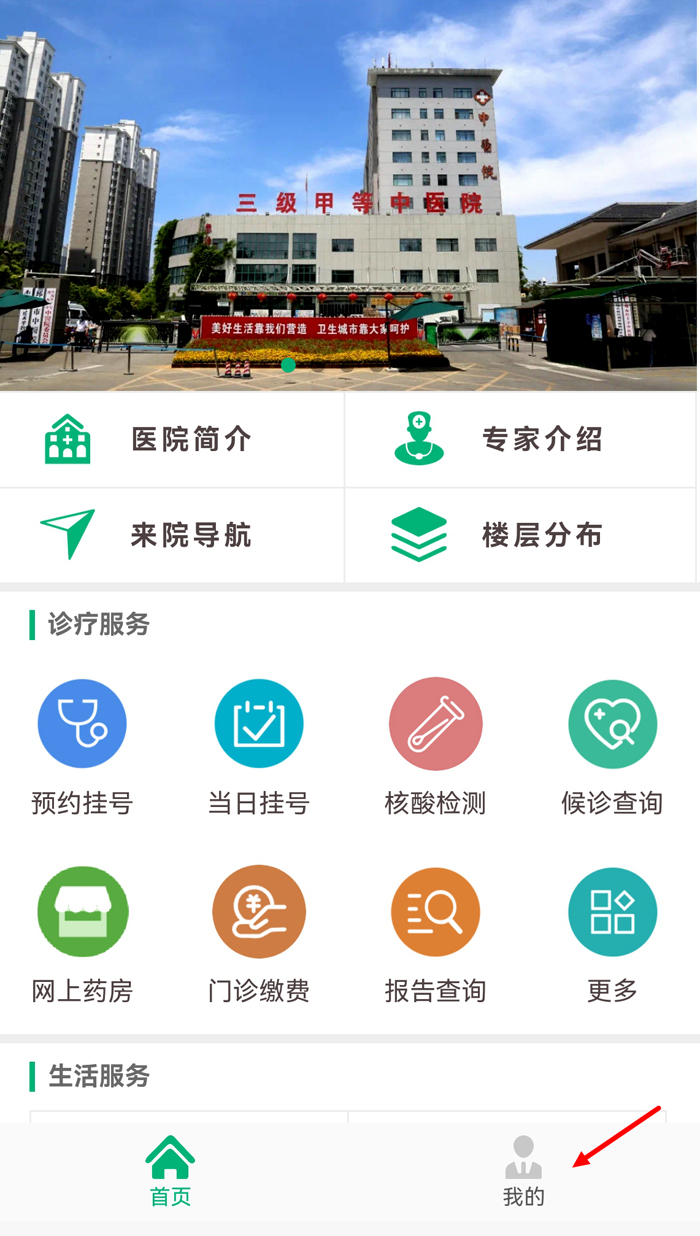
Task: Open 专家介绍 expert introduction
Action: (x=520, y=439)
